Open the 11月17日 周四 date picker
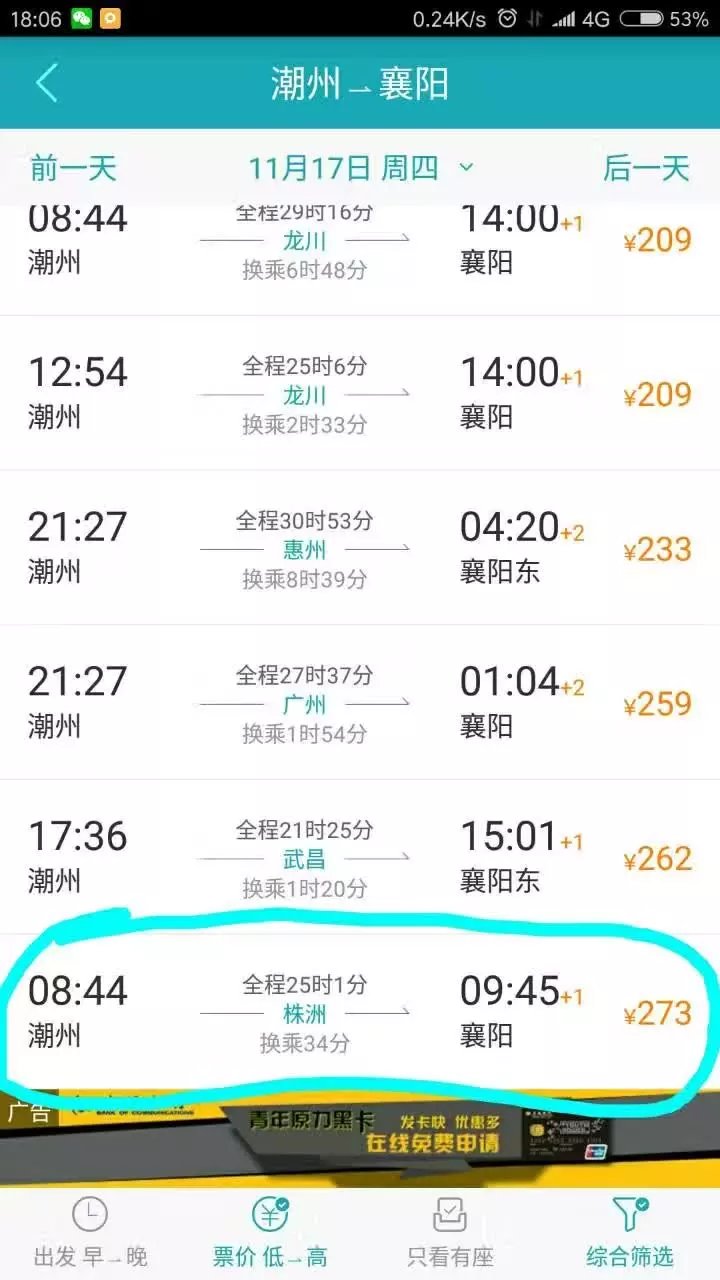The width and height of the screenshot is (720, 1280). point(360,168)
